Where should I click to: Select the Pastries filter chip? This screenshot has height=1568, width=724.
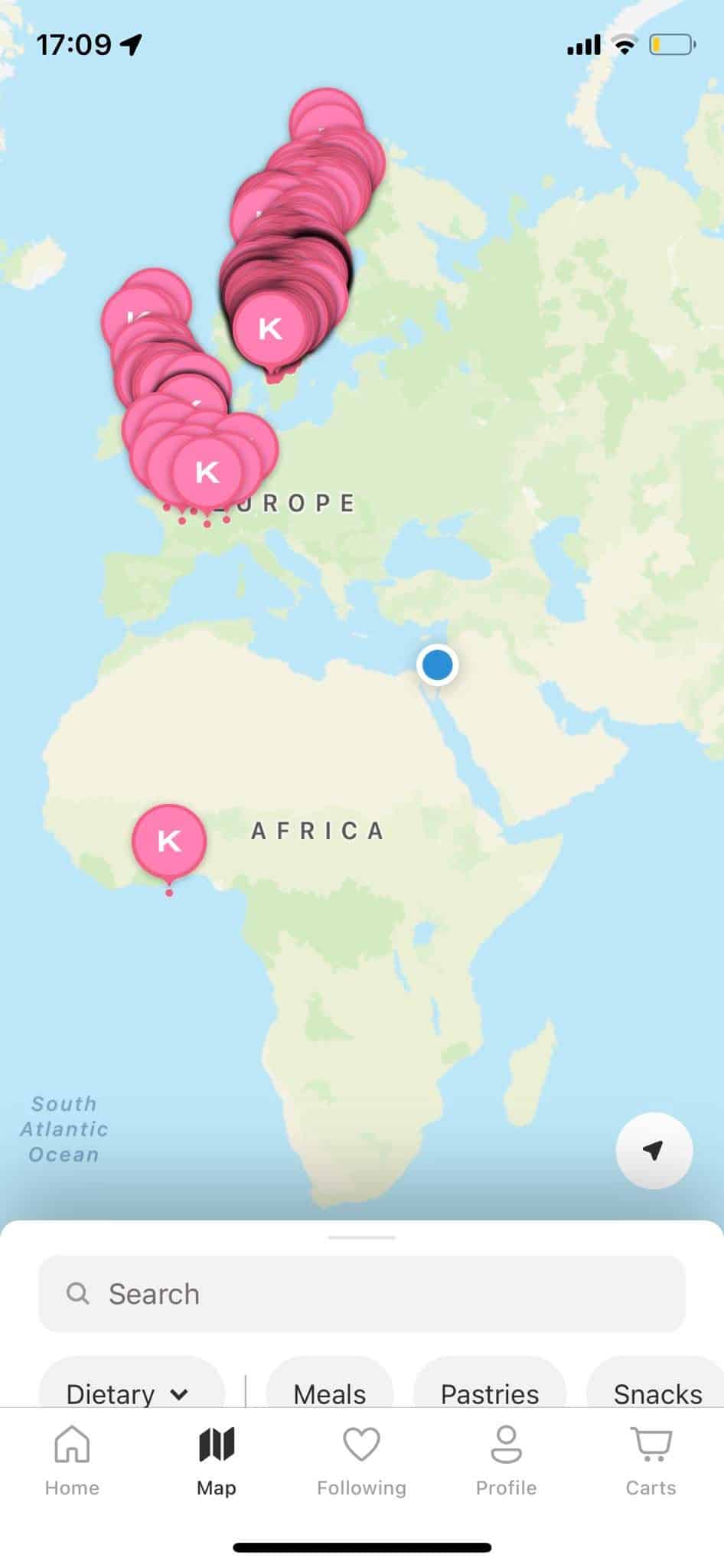489,1392
